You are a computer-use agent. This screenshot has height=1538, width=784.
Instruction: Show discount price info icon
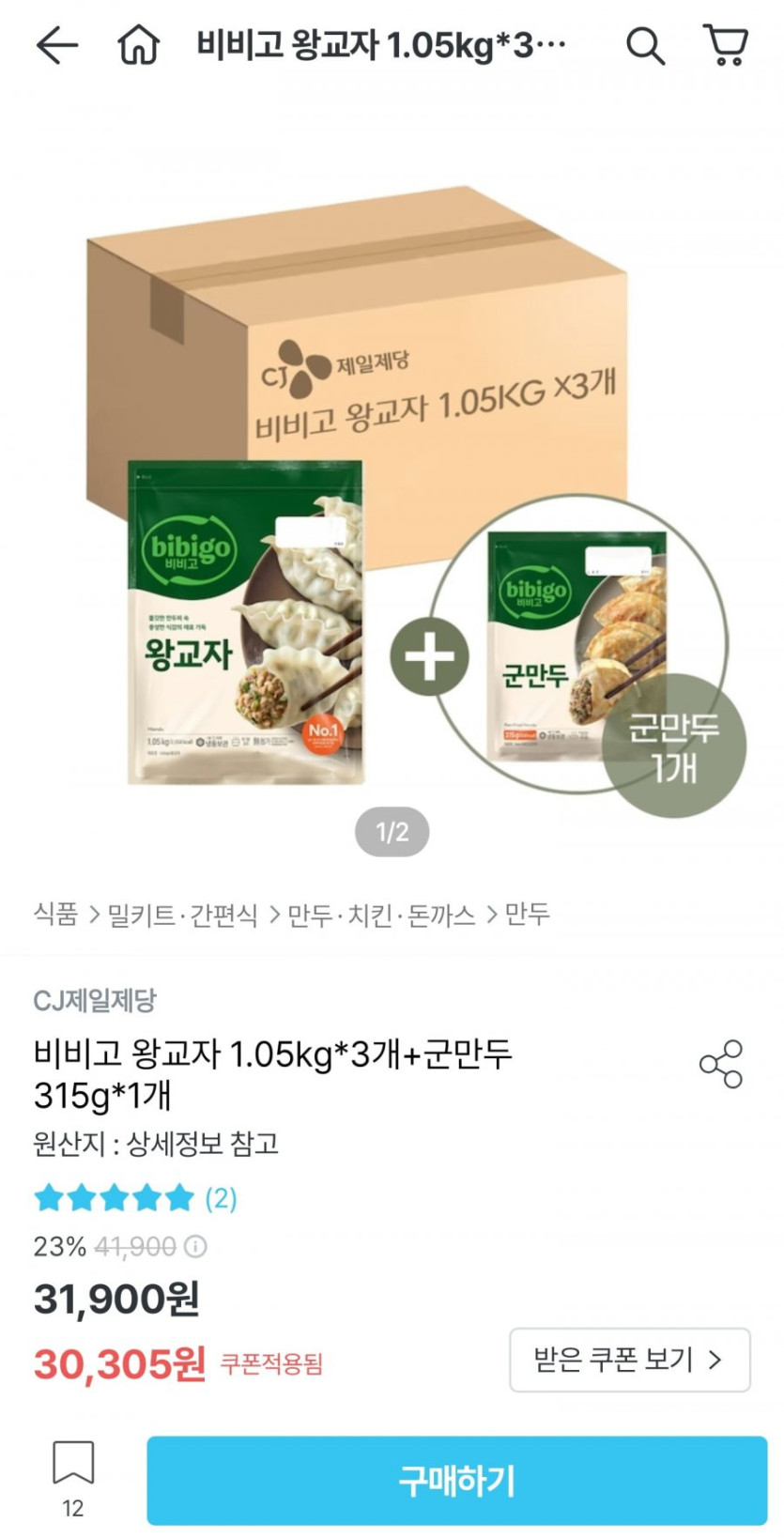(195, 1247)
